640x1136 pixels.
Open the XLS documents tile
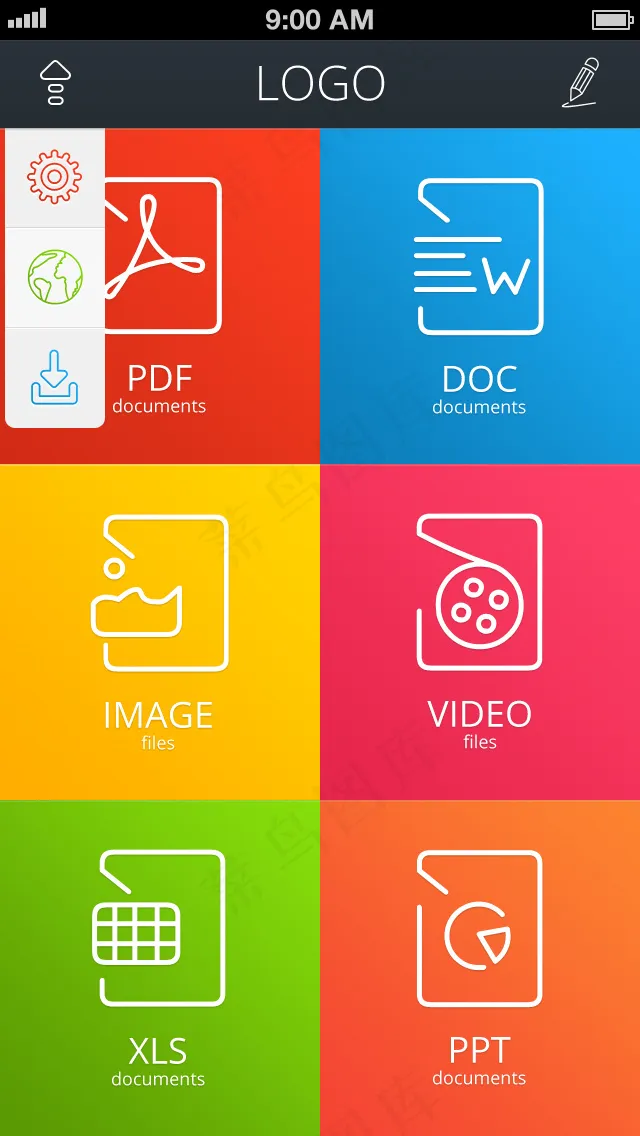coord(160,968)
